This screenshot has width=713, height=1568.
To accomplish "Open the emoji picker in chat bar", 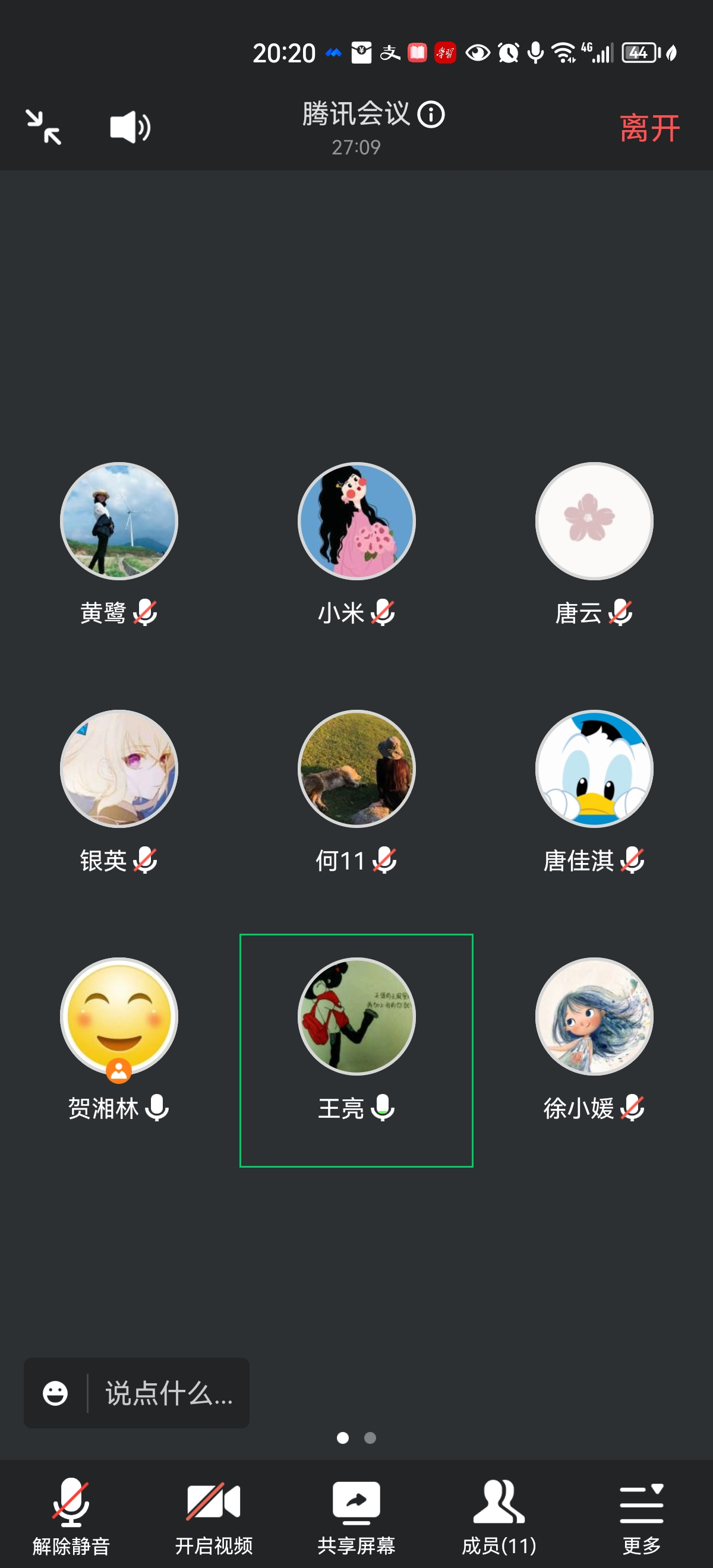I will click(55, 1393).
